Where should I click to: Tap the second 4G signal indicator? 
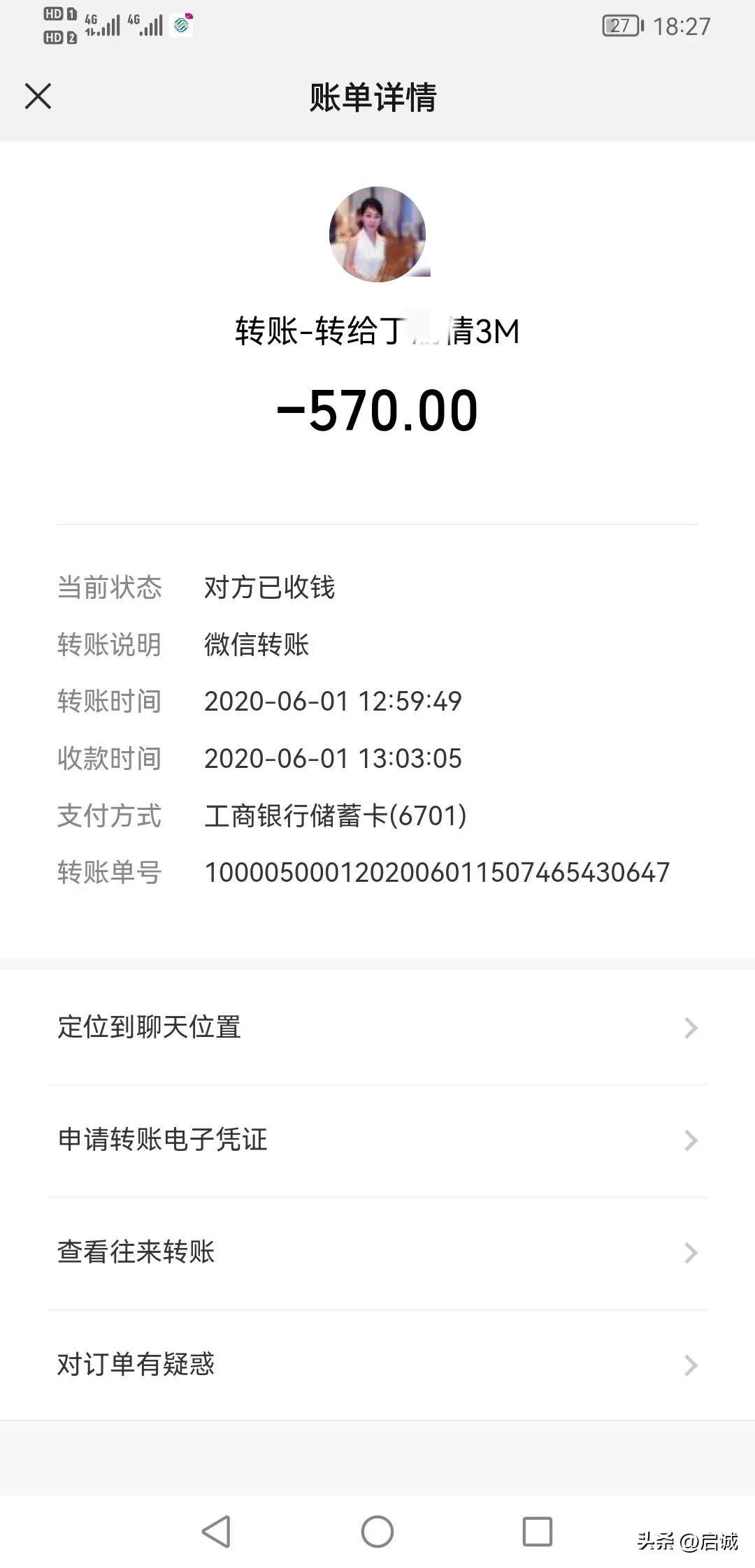click(145, 25)
